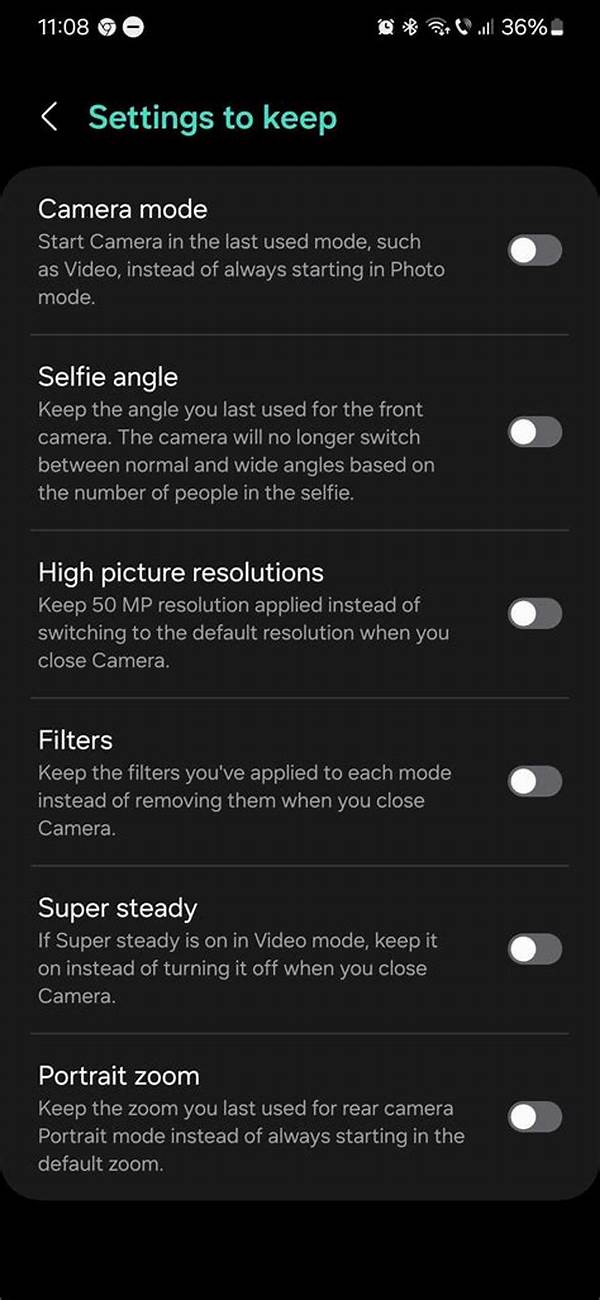Enable Super steady retention
This screenshot has width=600, height=1300.
(534, 949)
